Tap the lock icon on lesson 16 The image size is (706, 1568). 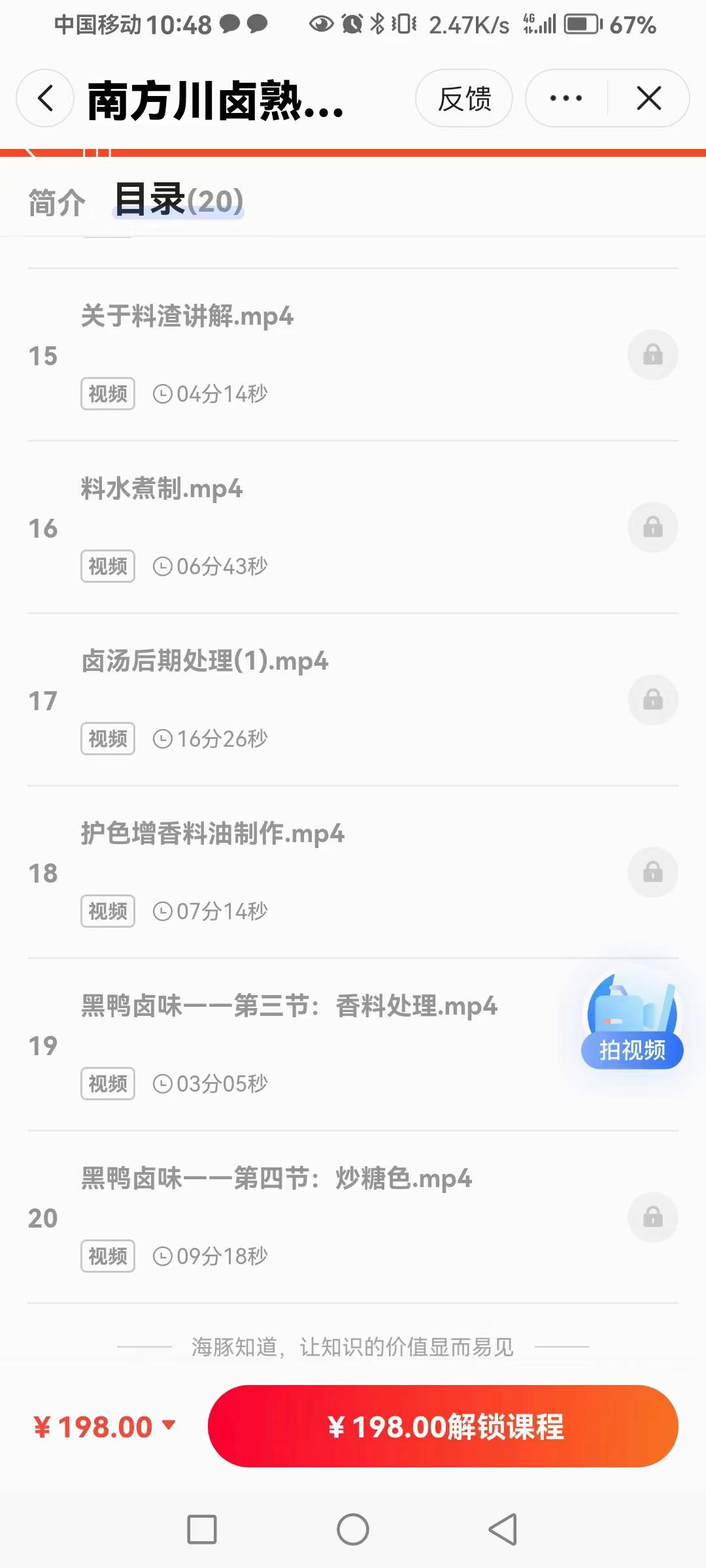[x=652, y=527]
